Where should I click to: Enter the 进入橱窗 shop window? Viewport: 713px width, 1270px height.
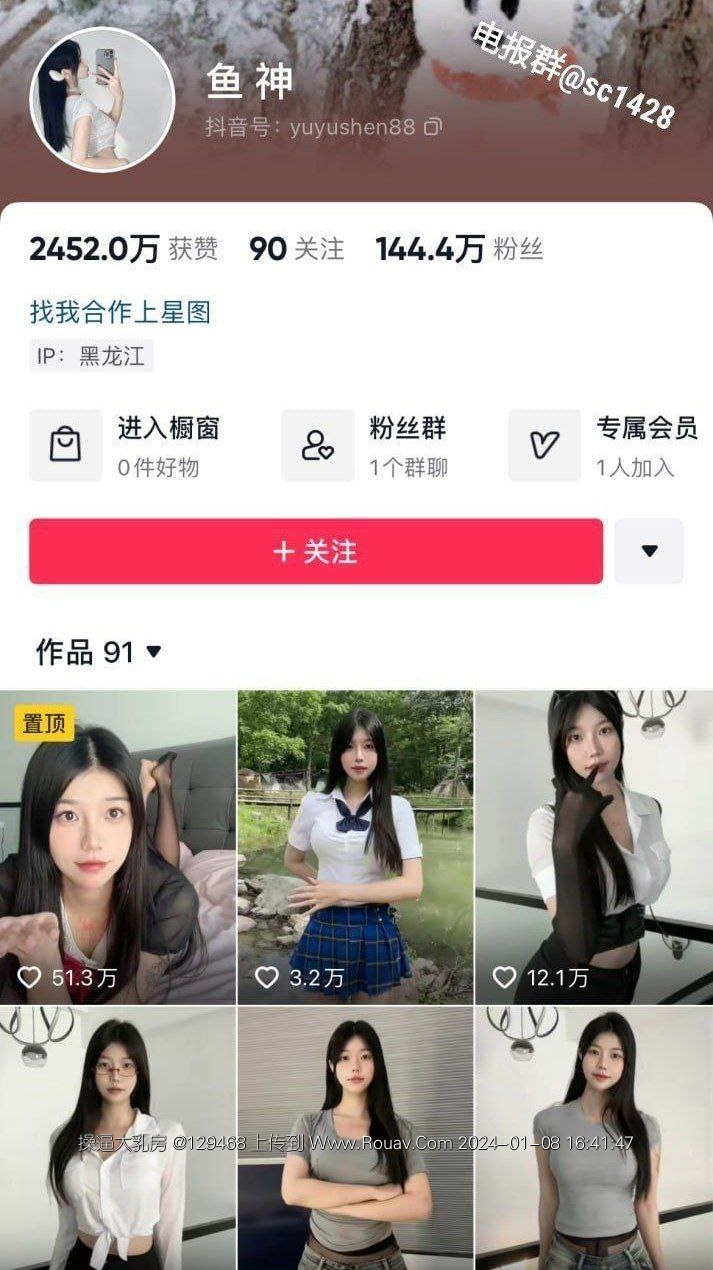click(x=125, y=445)
